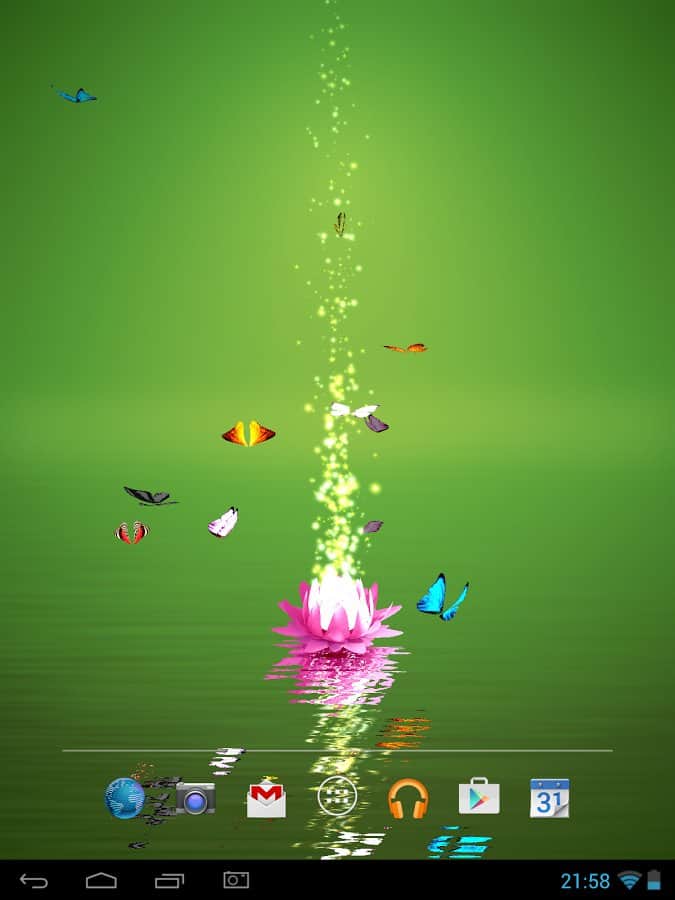
Task: Open the Calendar app
Action: pos(549,798)
